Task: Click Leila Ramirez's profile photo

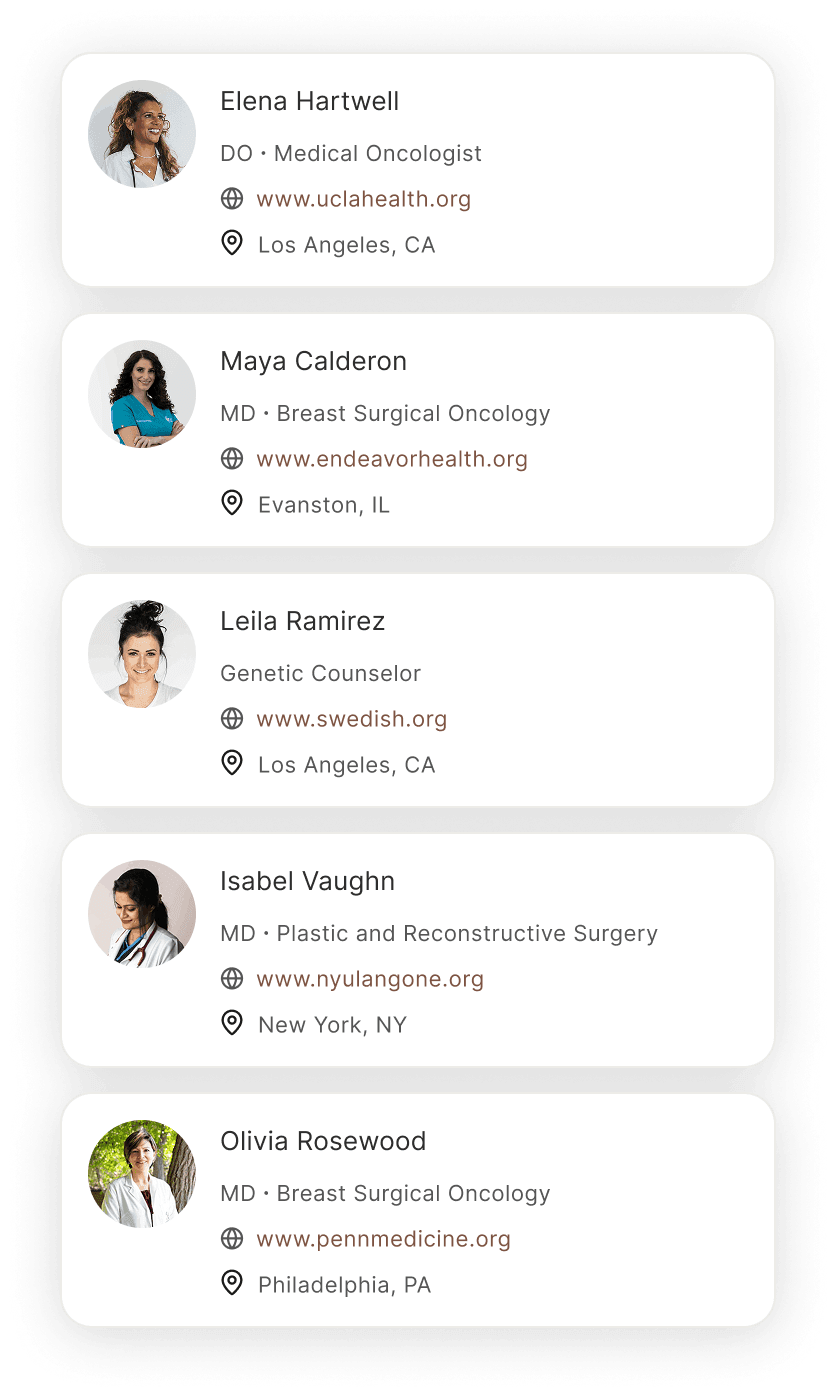Action: pos(141,653)
